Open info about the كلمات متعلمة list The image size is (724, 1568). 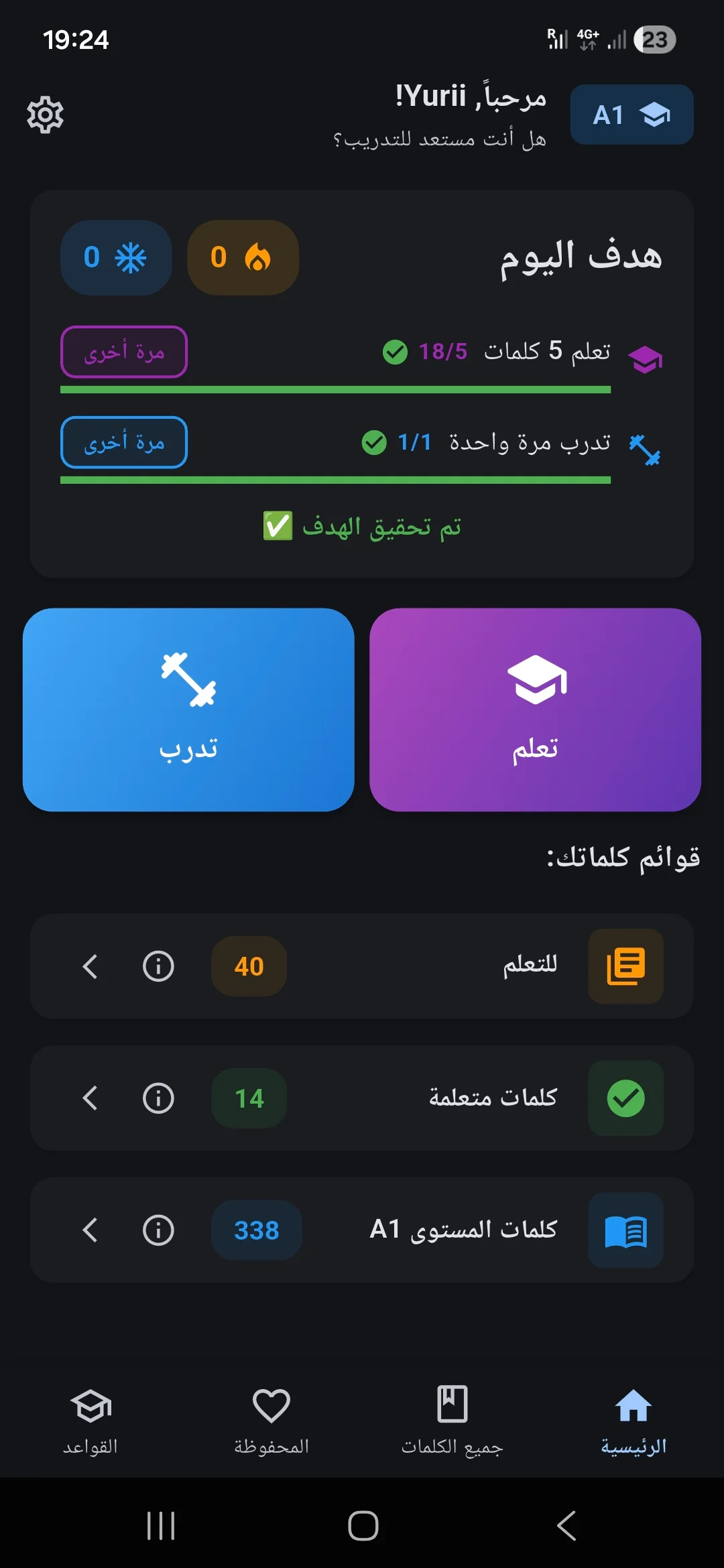[158, 1098]
